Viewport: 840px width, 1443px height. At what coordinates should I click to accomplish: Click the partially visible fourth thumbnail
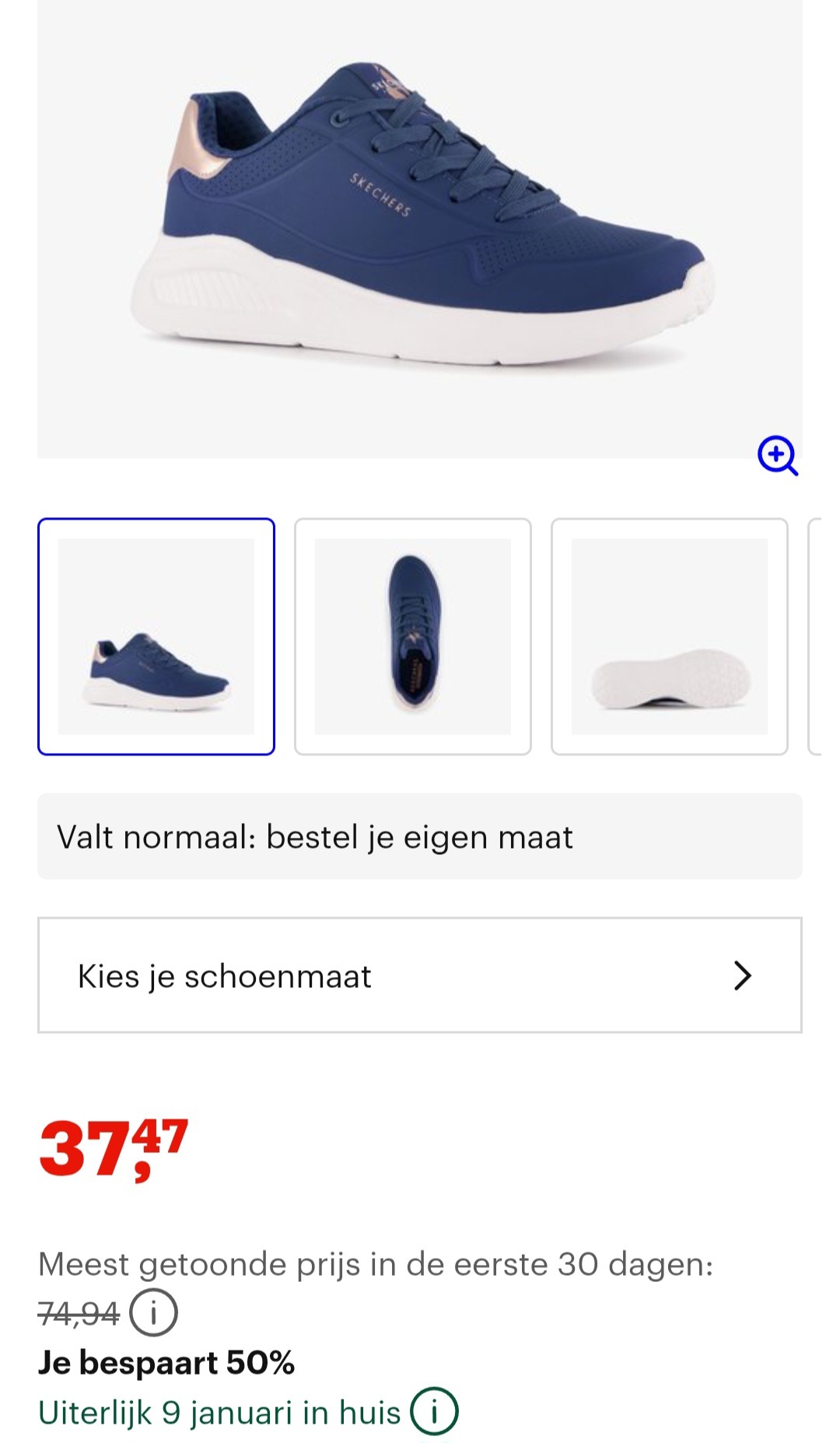(x=826, y=634)
